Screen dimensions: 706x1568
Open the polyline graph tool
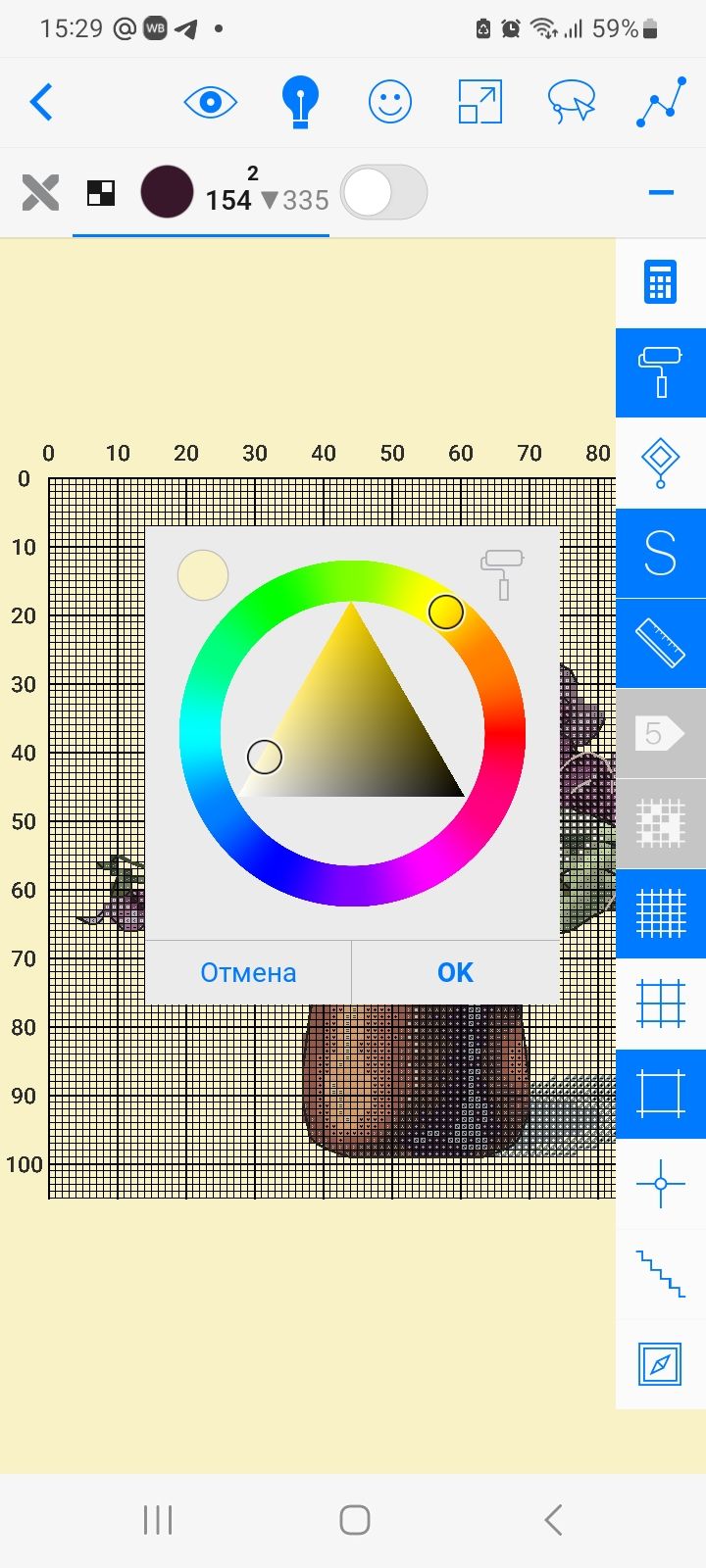[660, 102]
